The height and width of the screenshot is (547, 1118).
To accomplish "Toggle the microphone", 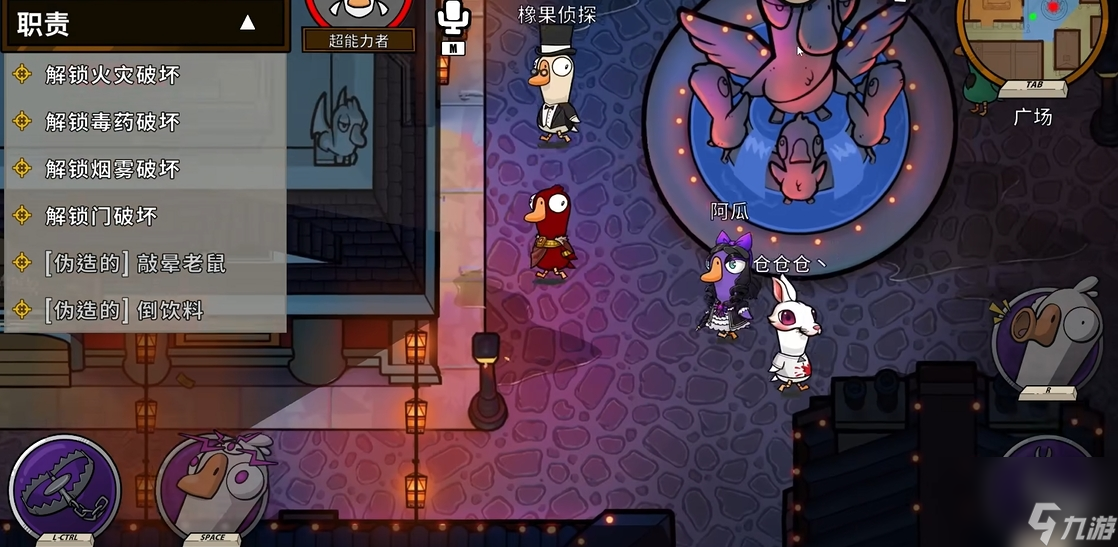I will point(453,19).
